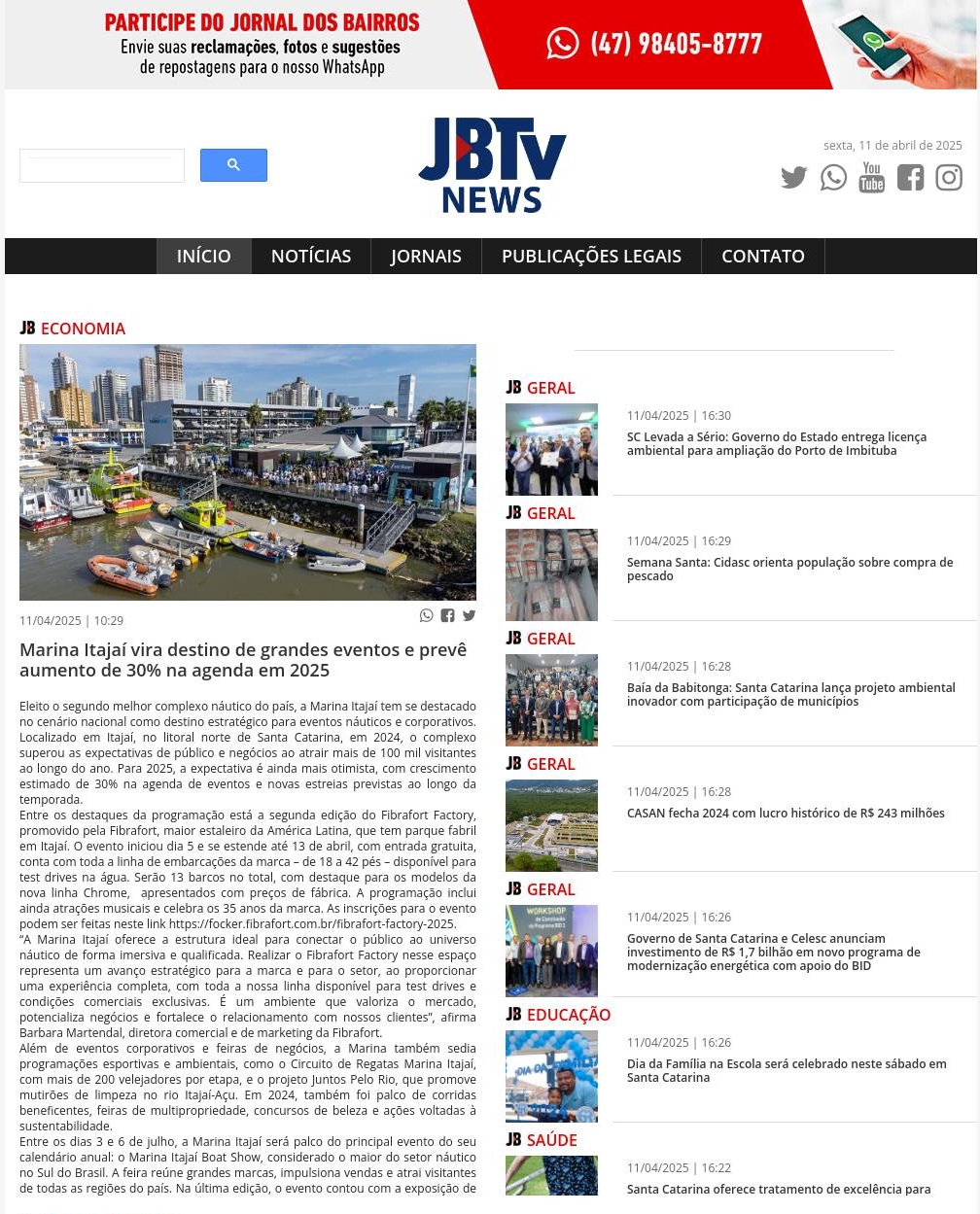Select the JORNAIS menu item
980x1214 pixels.
click(x=426, y=257)
